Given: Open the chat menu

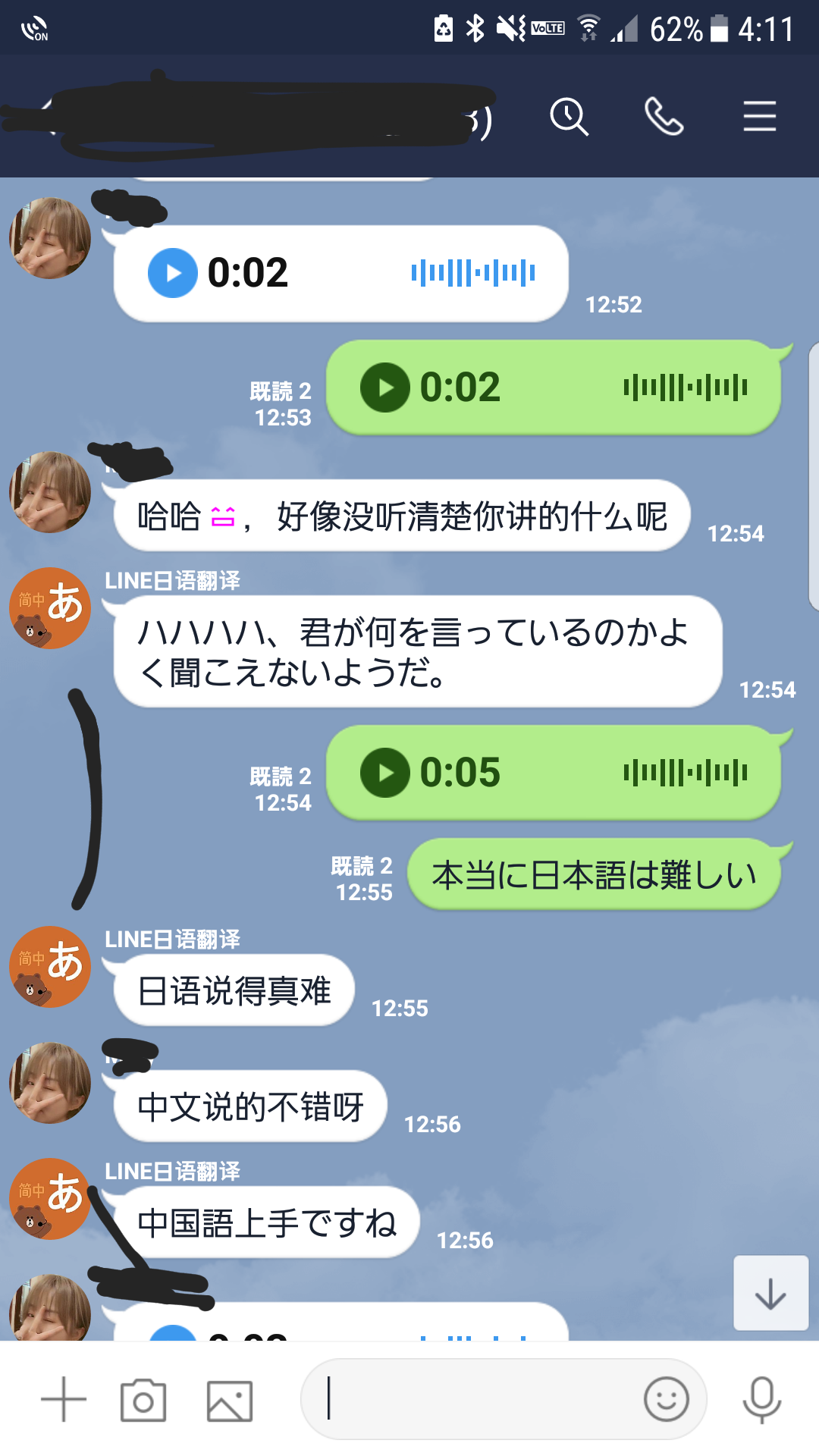Looking at the screenshot, I should coord(759,117).
